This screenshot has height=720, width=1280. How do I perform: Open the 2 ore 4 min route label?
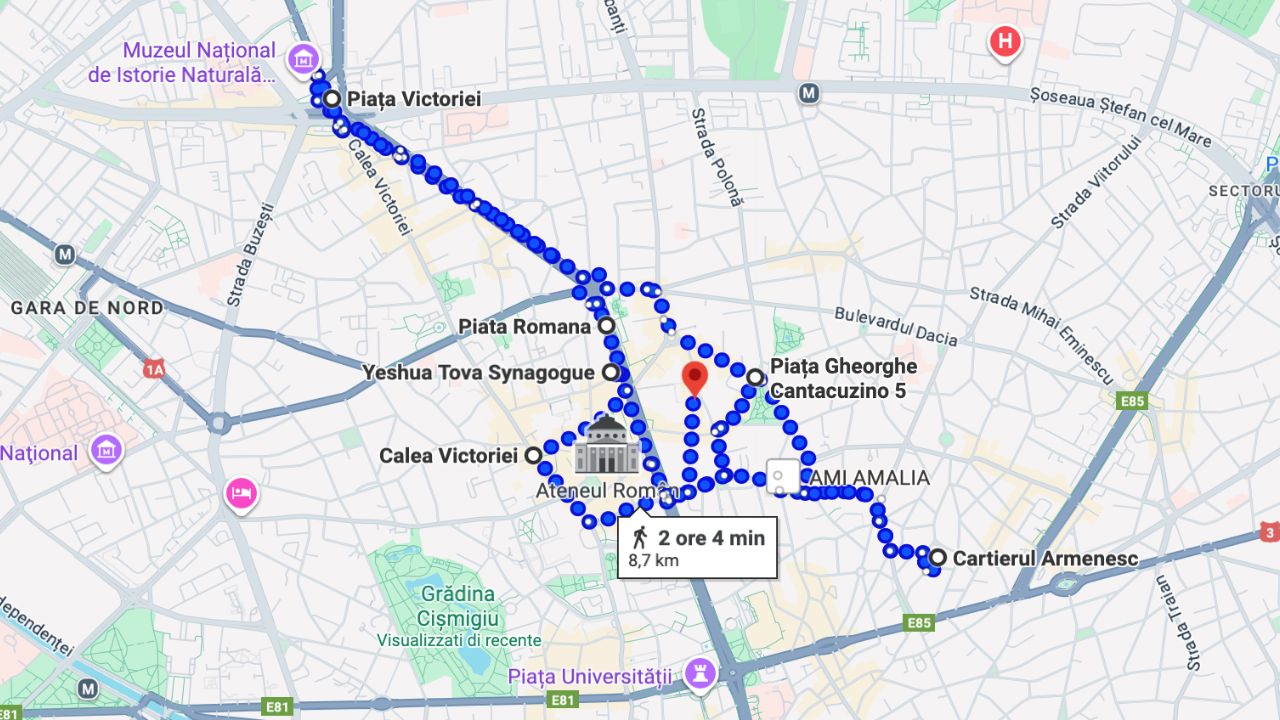[697, 548]
